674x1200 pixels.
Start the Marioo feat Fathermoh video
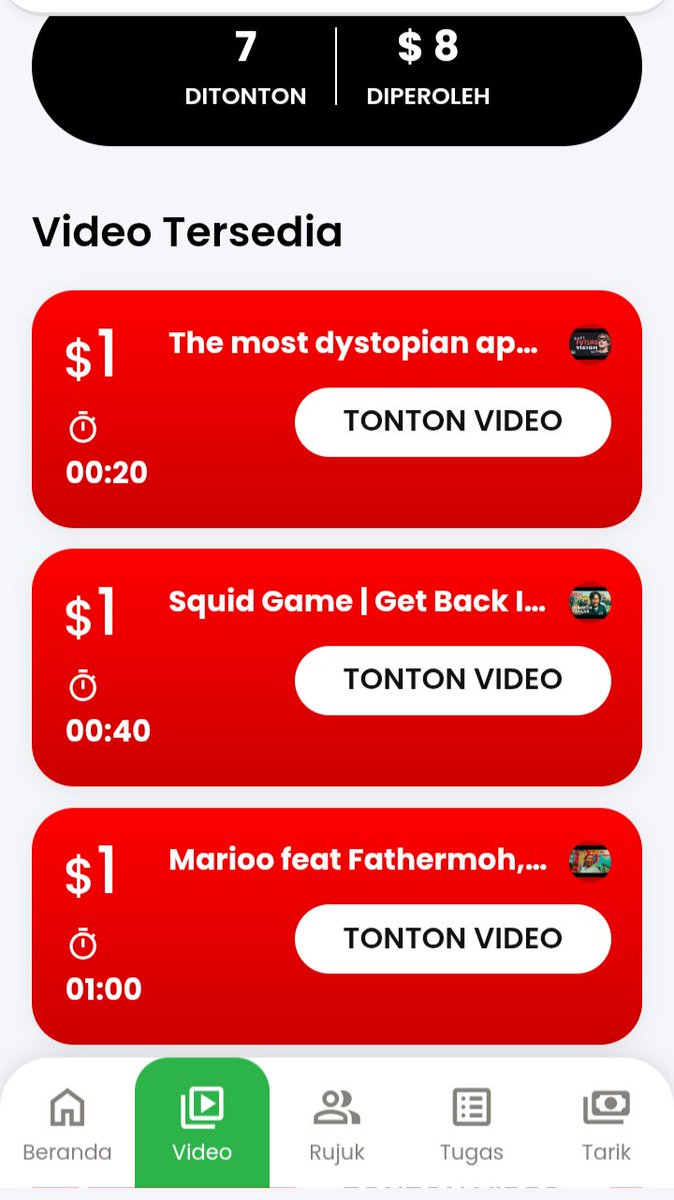point(452,938)
